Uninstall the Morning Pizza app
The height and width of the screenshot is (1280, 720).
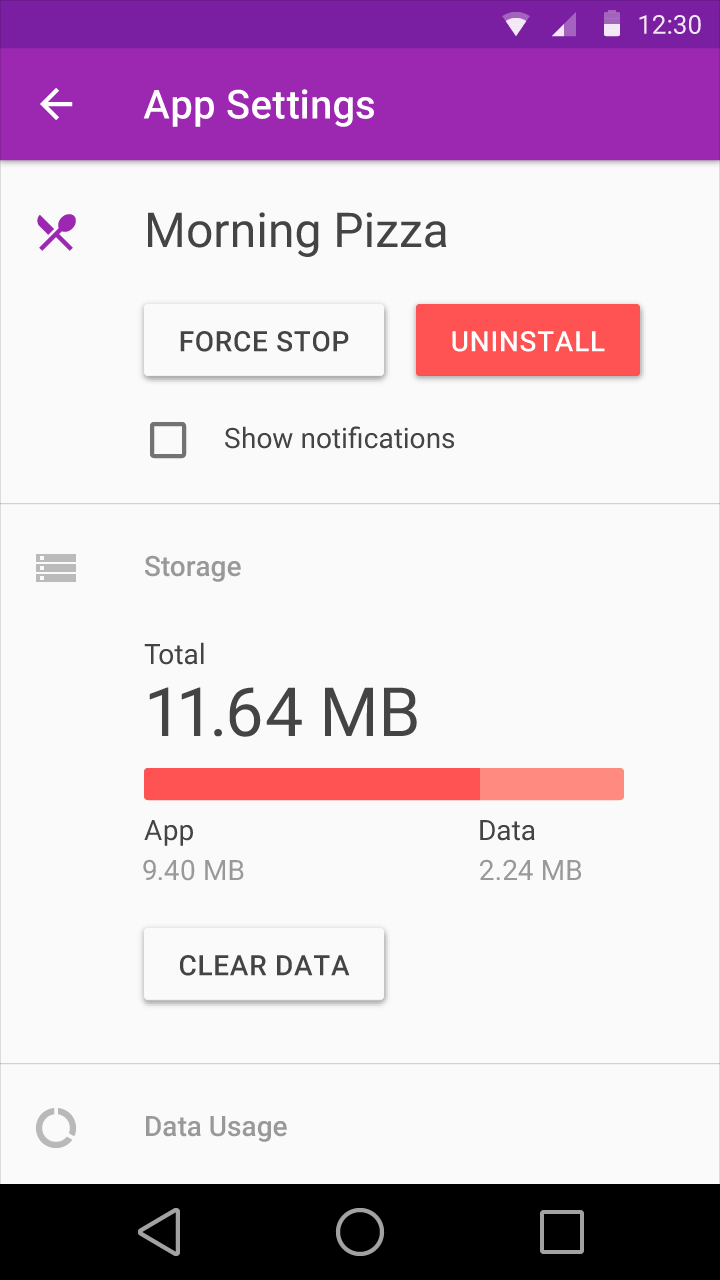(528, 340)
